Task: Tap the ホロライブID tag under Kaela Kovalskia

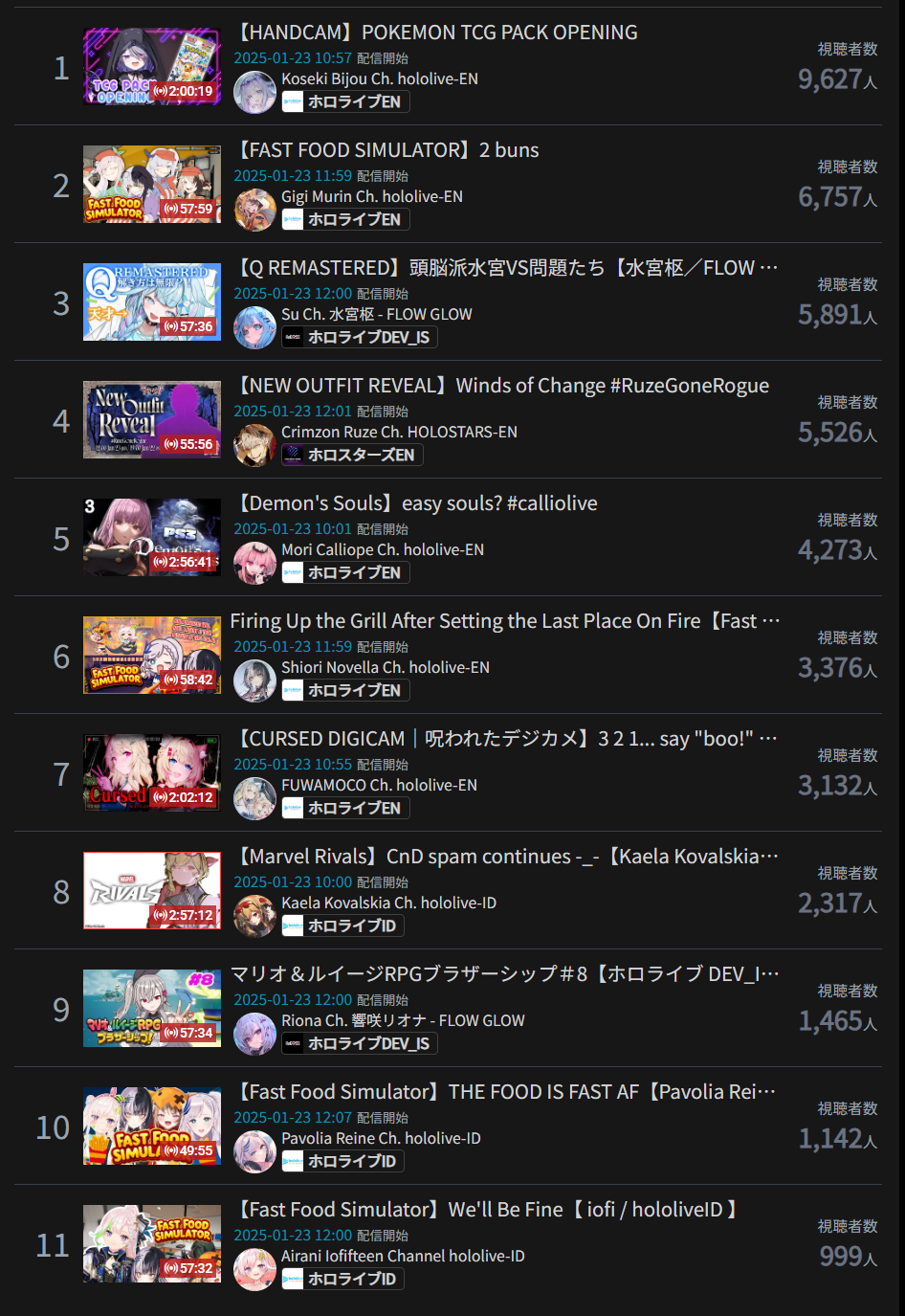Action: coord(342,926)
